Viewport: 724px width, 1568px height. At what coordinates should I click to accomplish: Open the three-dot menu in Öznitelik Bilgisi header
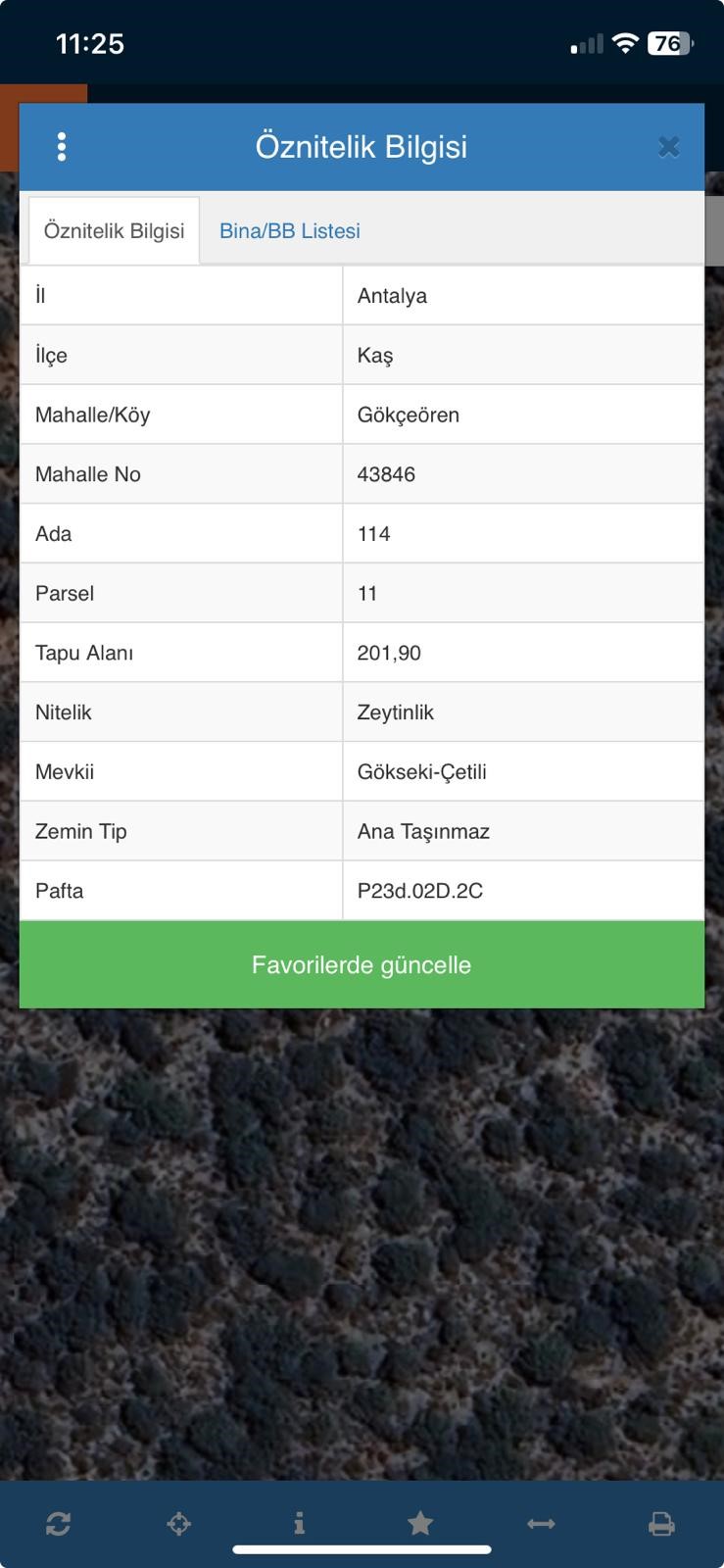click(62, 147)
